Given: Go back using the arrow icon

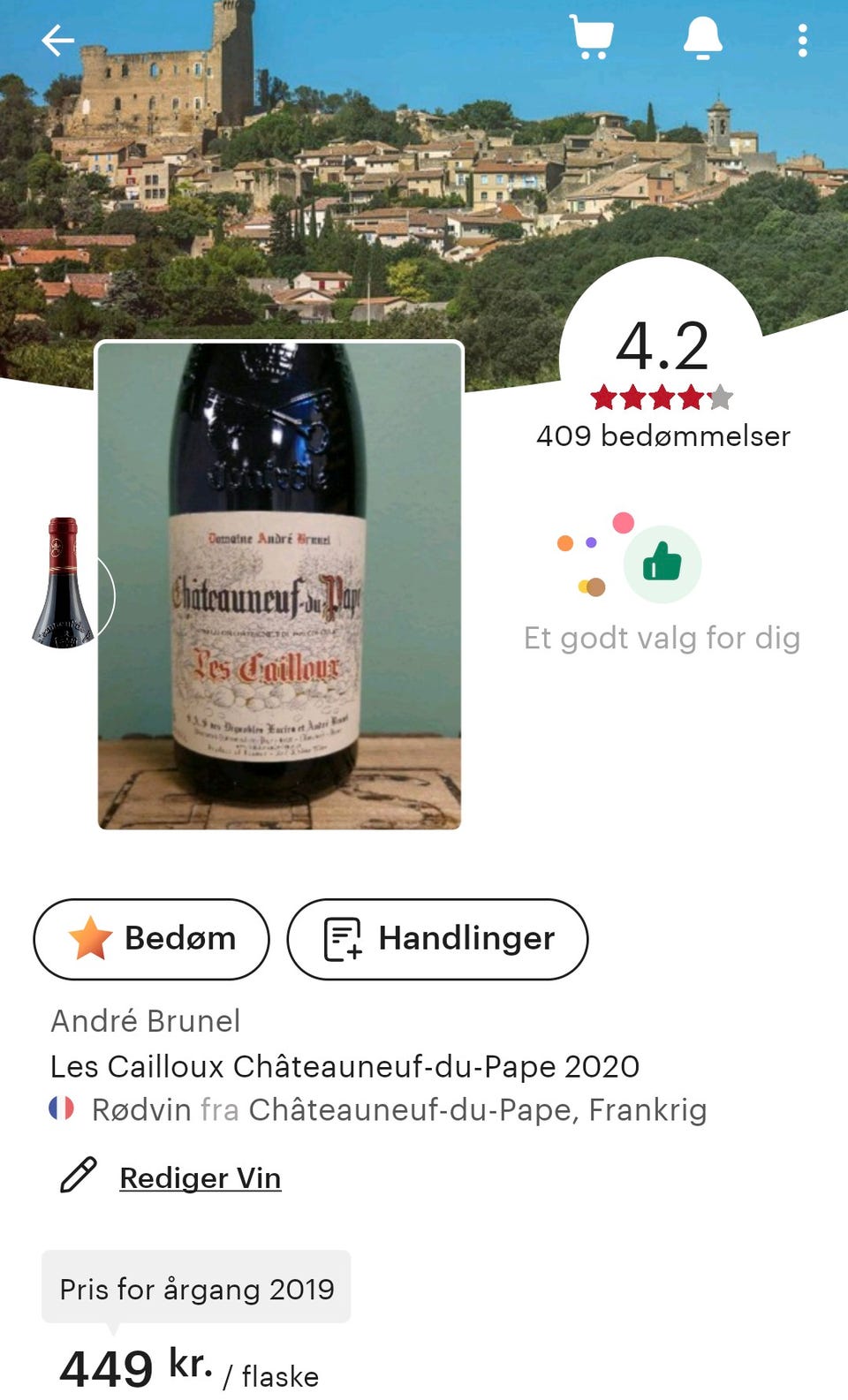Looking at the screenshot, I should 57,40.
